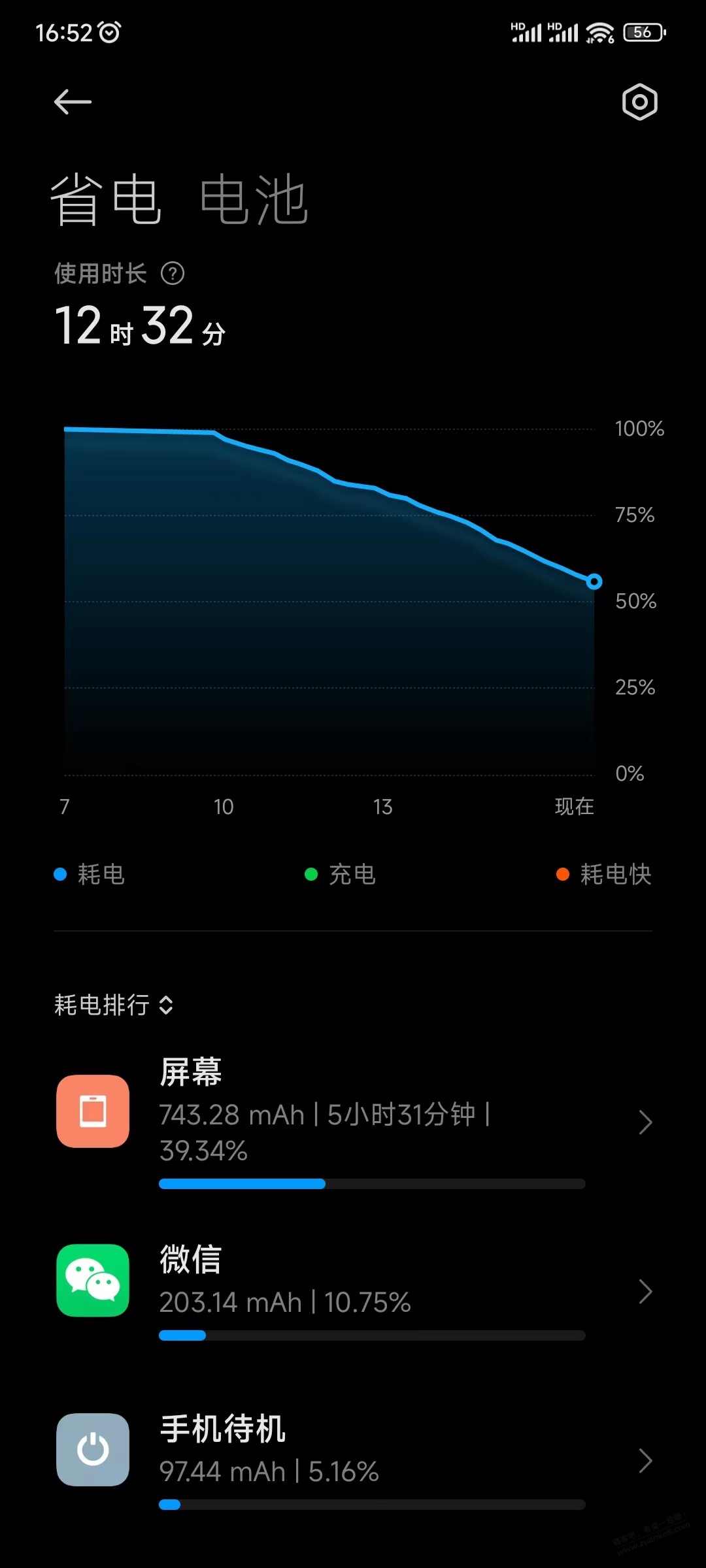Change the 耗电排行 sorting

coord(114,1005)
